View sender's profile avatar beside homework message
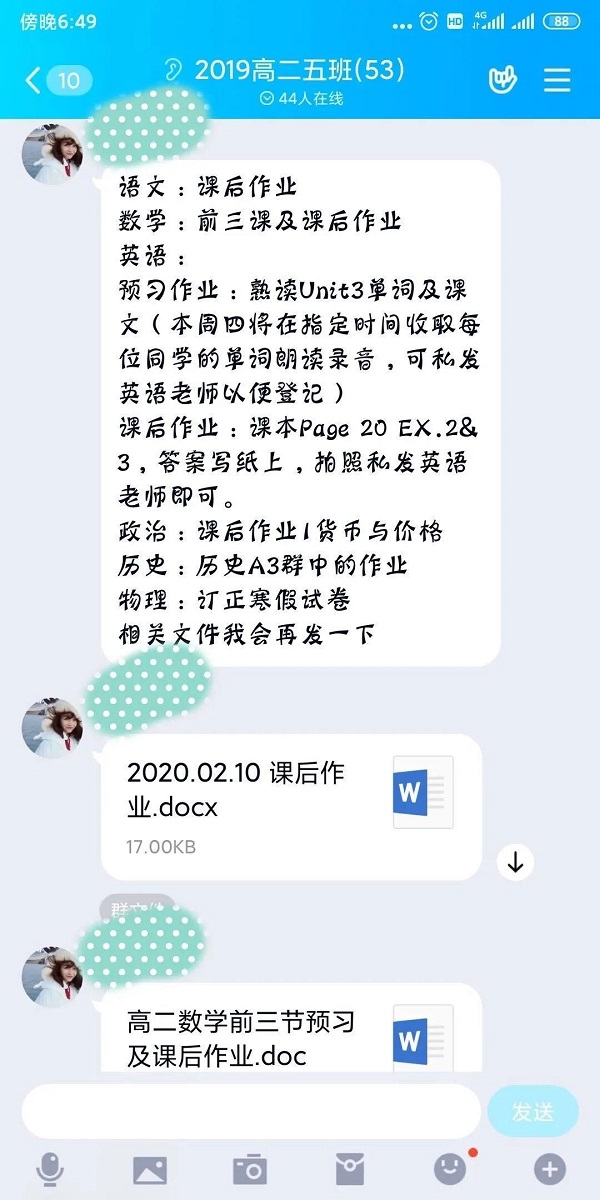This screenshot has height=1200, width=600. point(52,155)
